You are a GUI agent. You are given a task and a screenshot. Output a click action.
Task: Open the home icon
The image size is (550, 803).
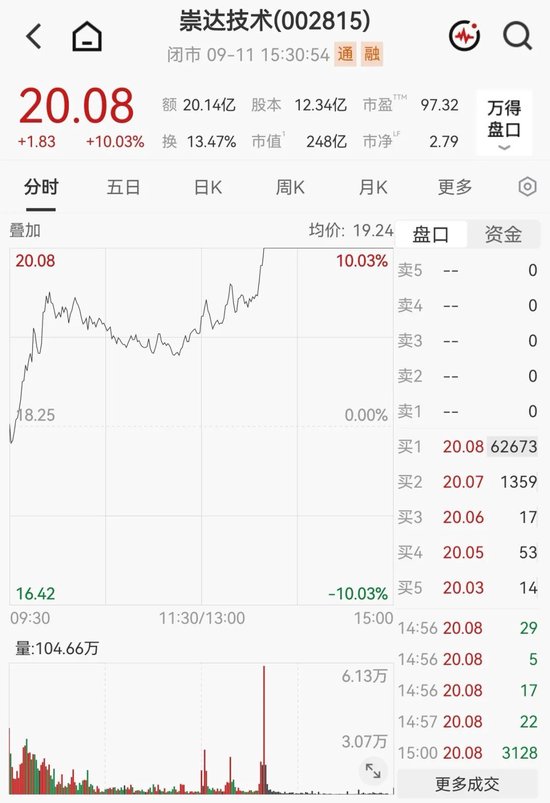click(x=87, y=36)
